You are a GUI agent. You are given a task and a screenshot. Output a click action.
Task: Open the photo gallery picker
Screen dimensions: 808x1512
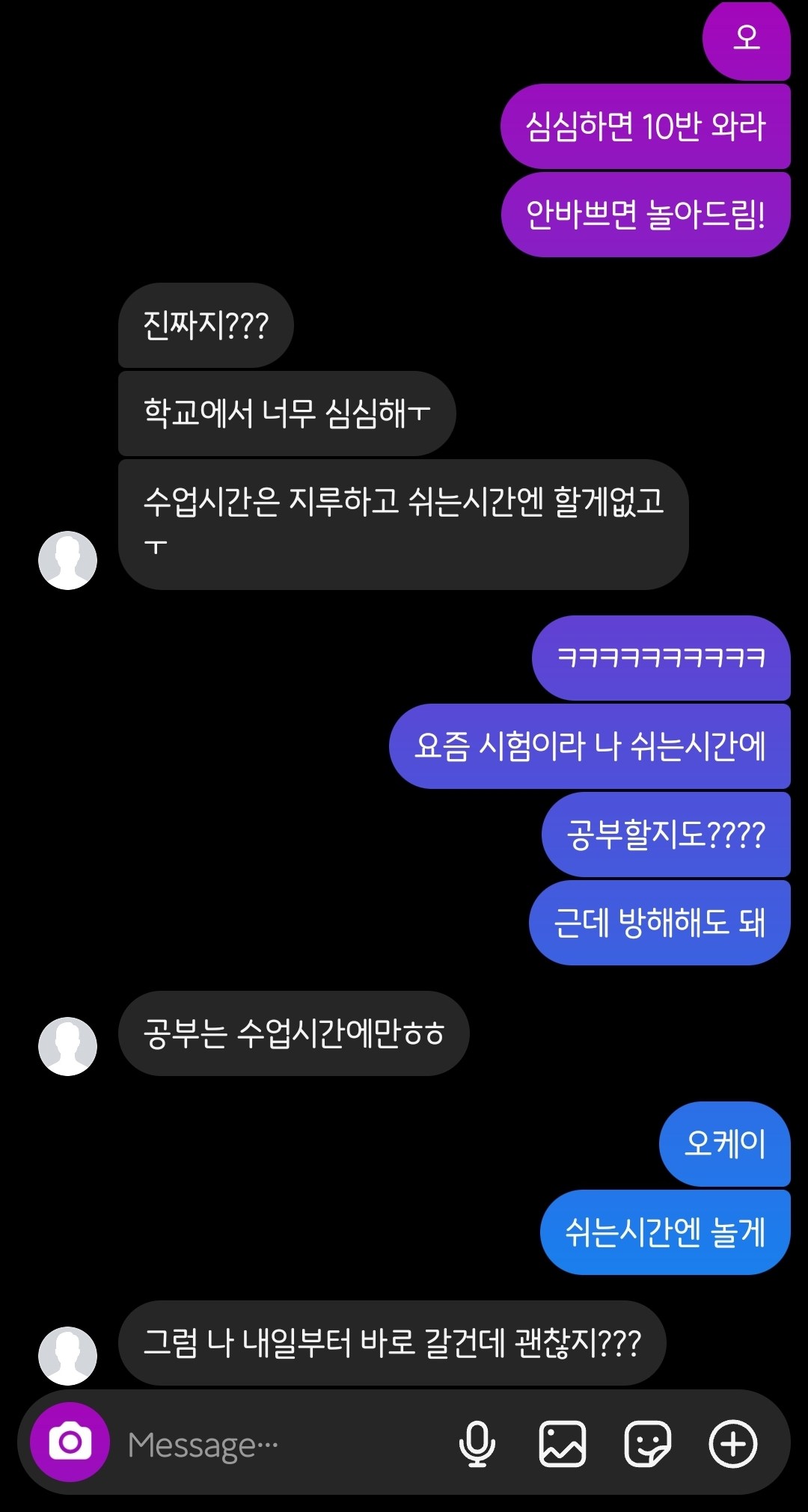point(562,1443)
